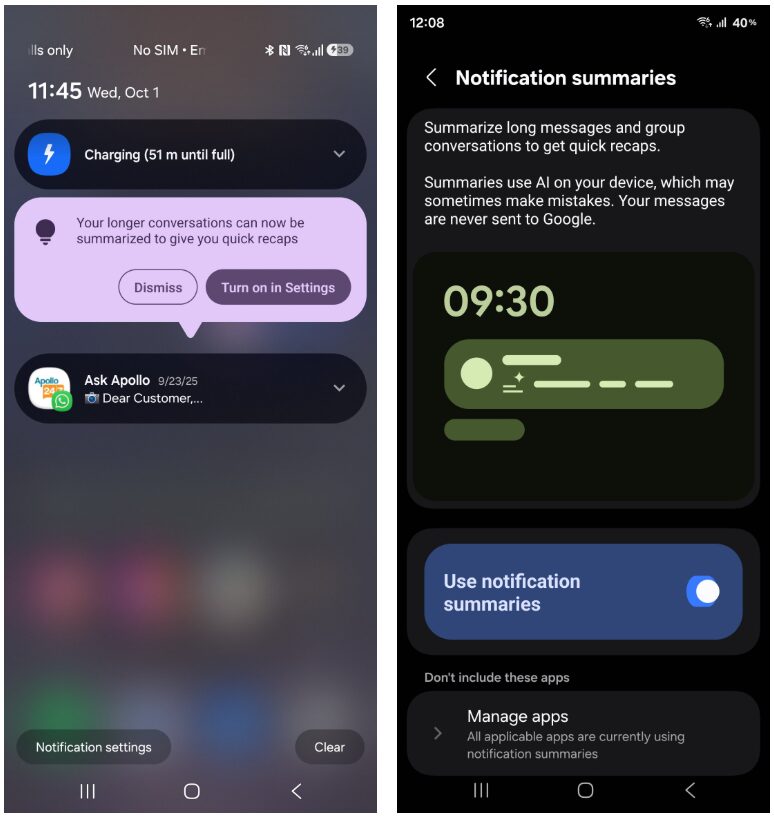
Task: Dismiss the conversation summaries tip
Action: (x=158, y=287)
